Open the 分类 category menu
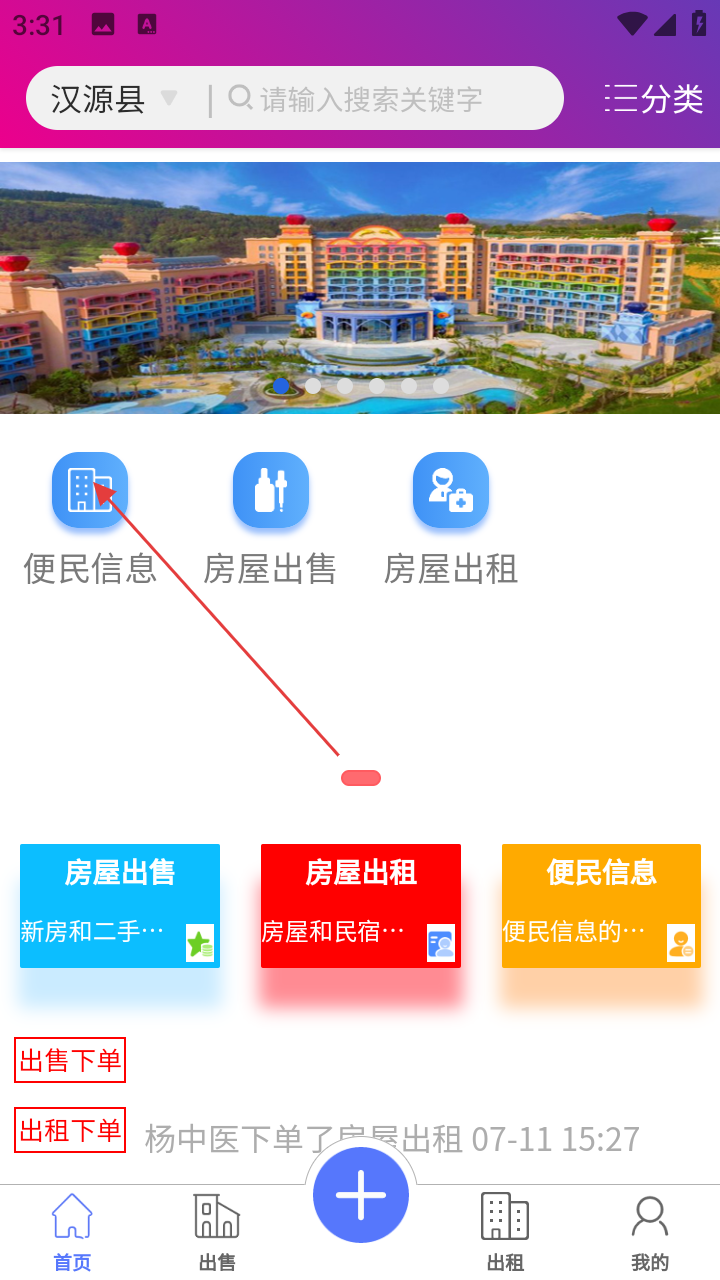 [x=655, y=99]
